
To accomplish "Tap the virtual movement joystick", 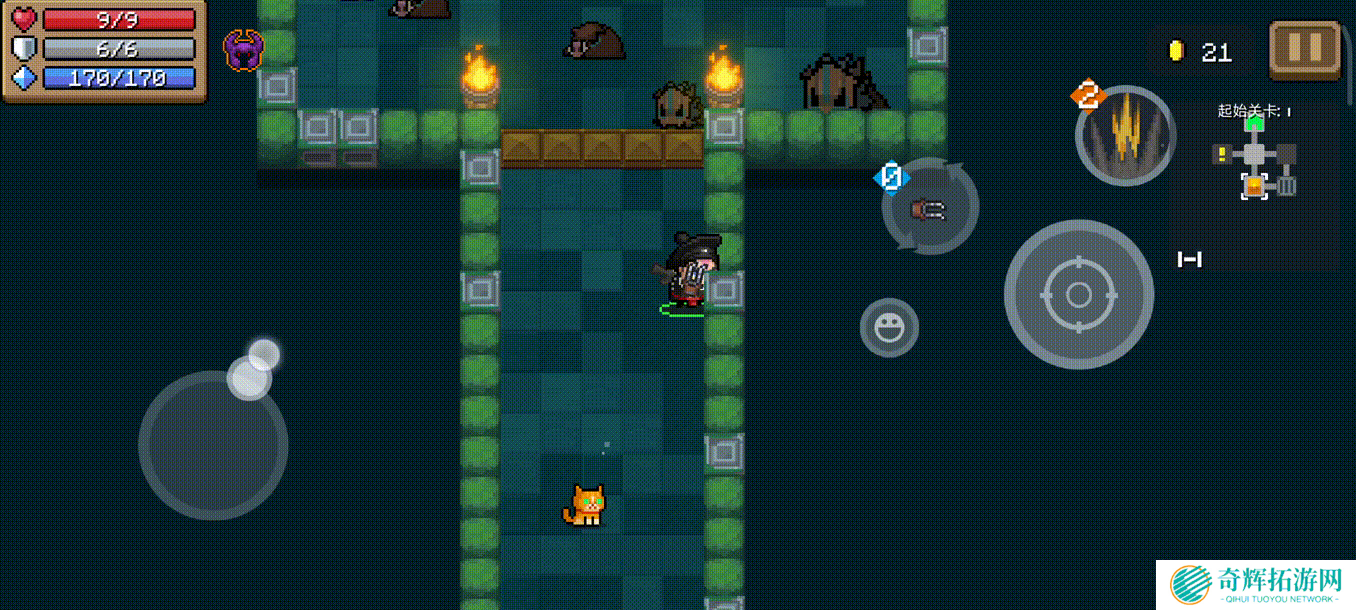I will 213,445.
